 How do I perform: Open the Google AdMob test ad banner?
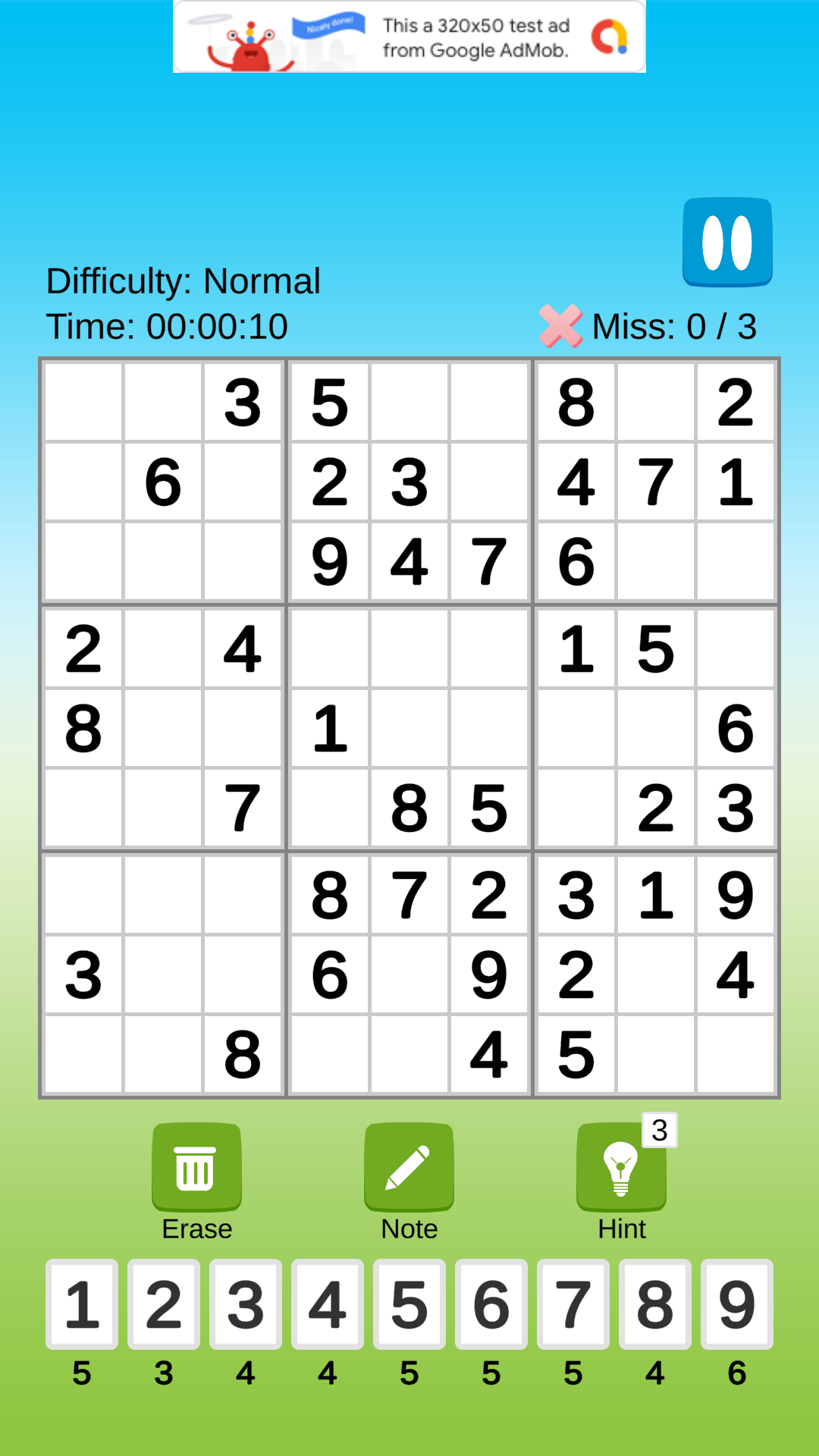point(409,36)
